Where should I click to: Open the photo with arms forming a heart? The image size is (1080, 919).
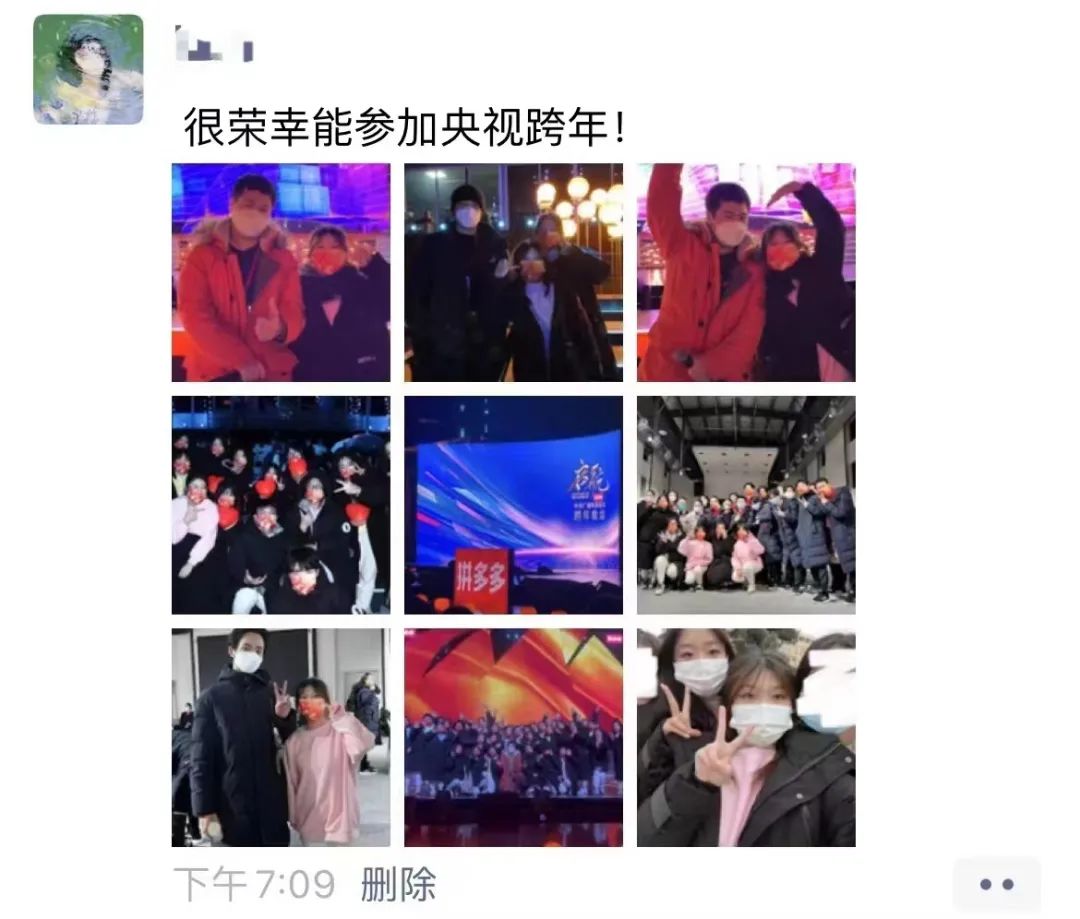pos(746,272)
